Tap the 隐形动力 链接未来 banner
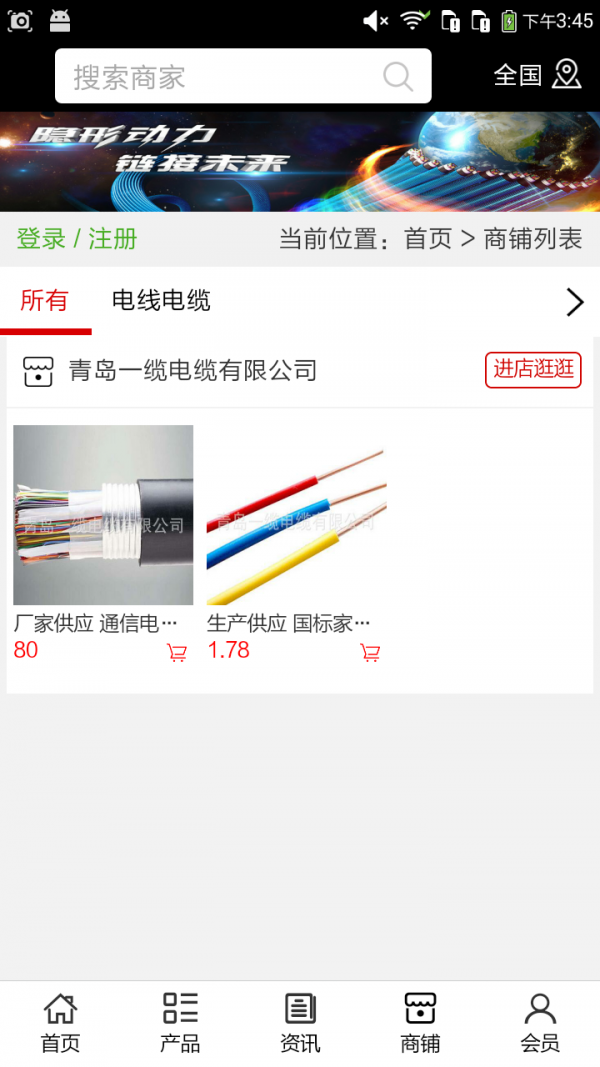 pos(300,161)
